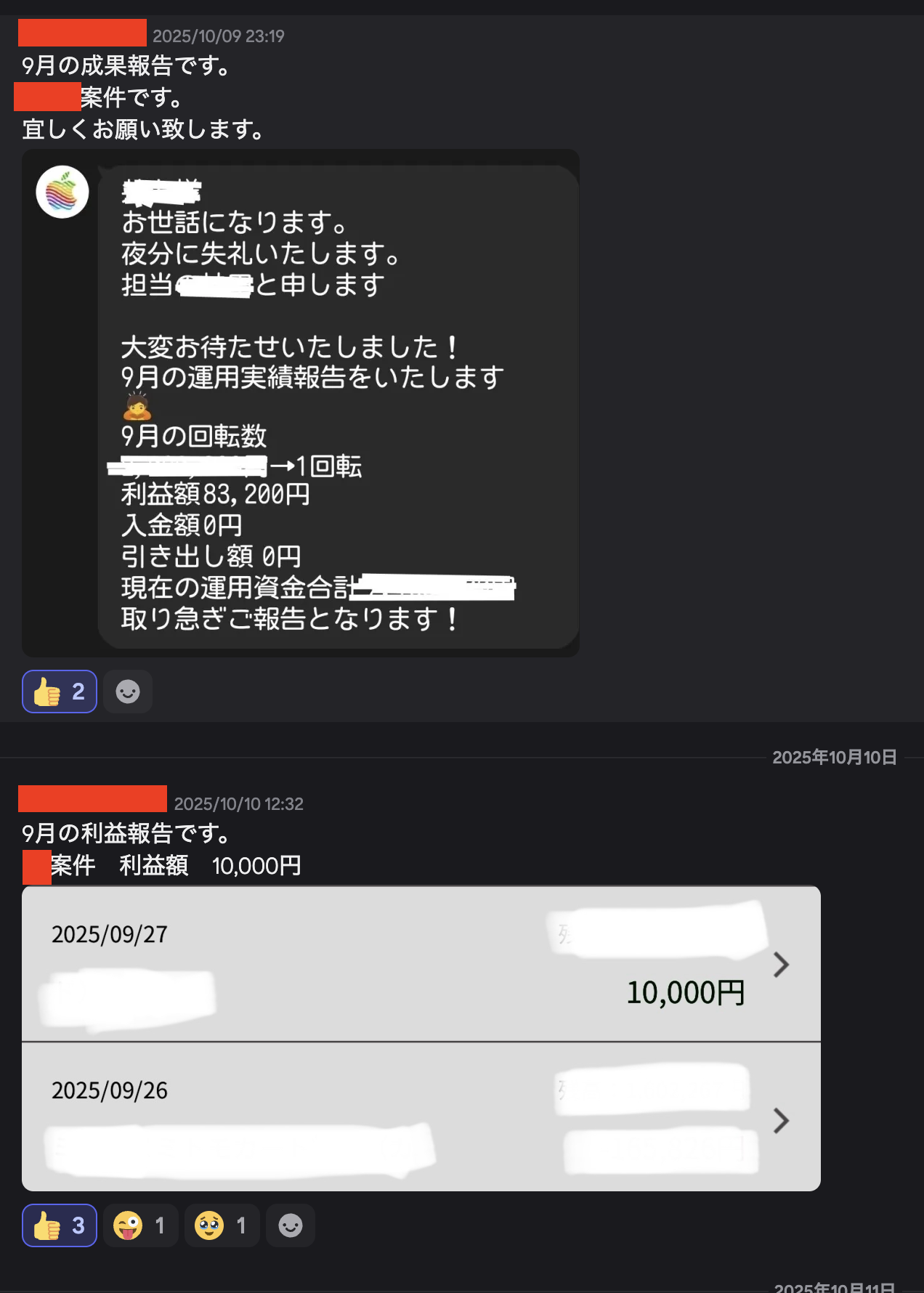924x1293 pixels.
Task: Open the LINE message screenshot attachment
Action: click(x=301, y=403)
